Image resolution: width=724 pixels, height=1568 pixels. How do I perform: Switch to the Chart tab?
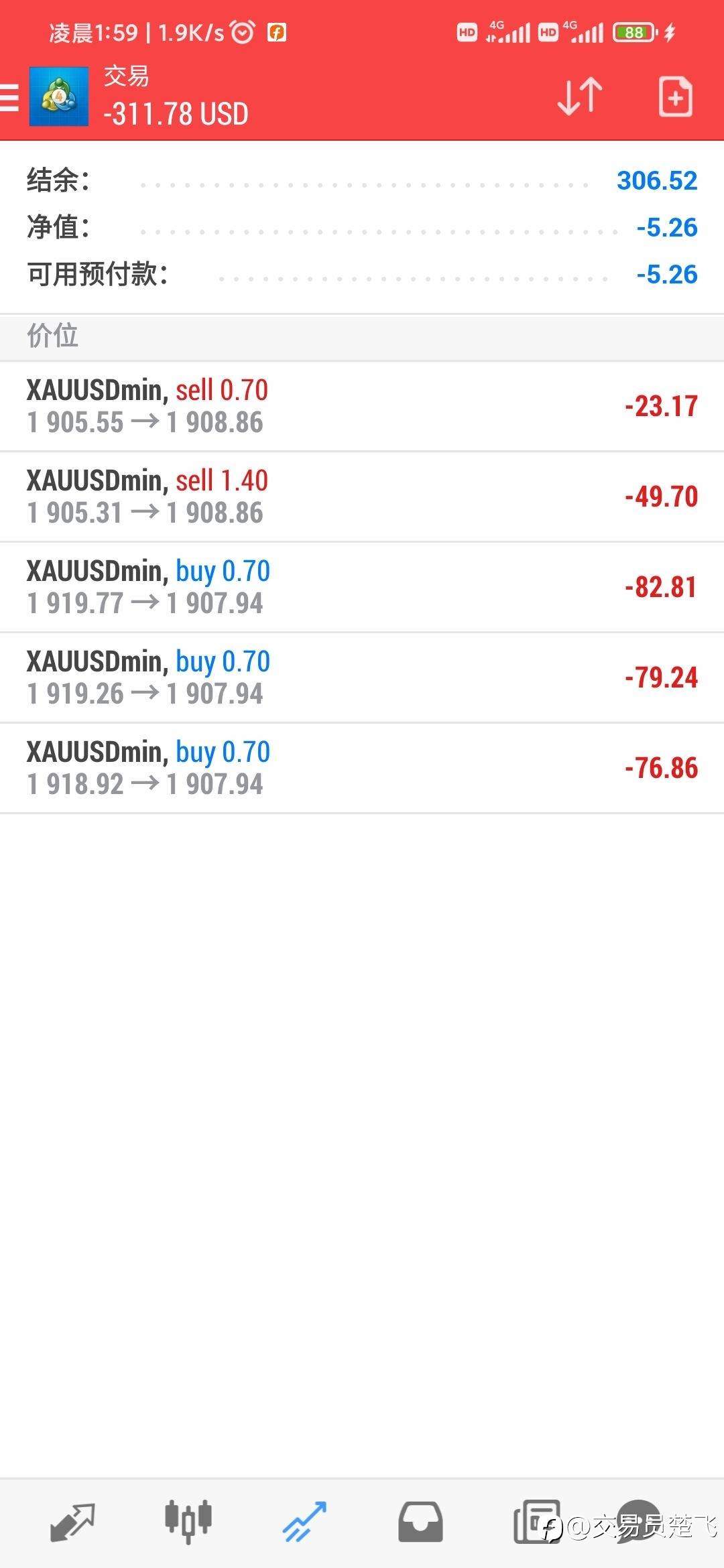(x=188, y=1522)
